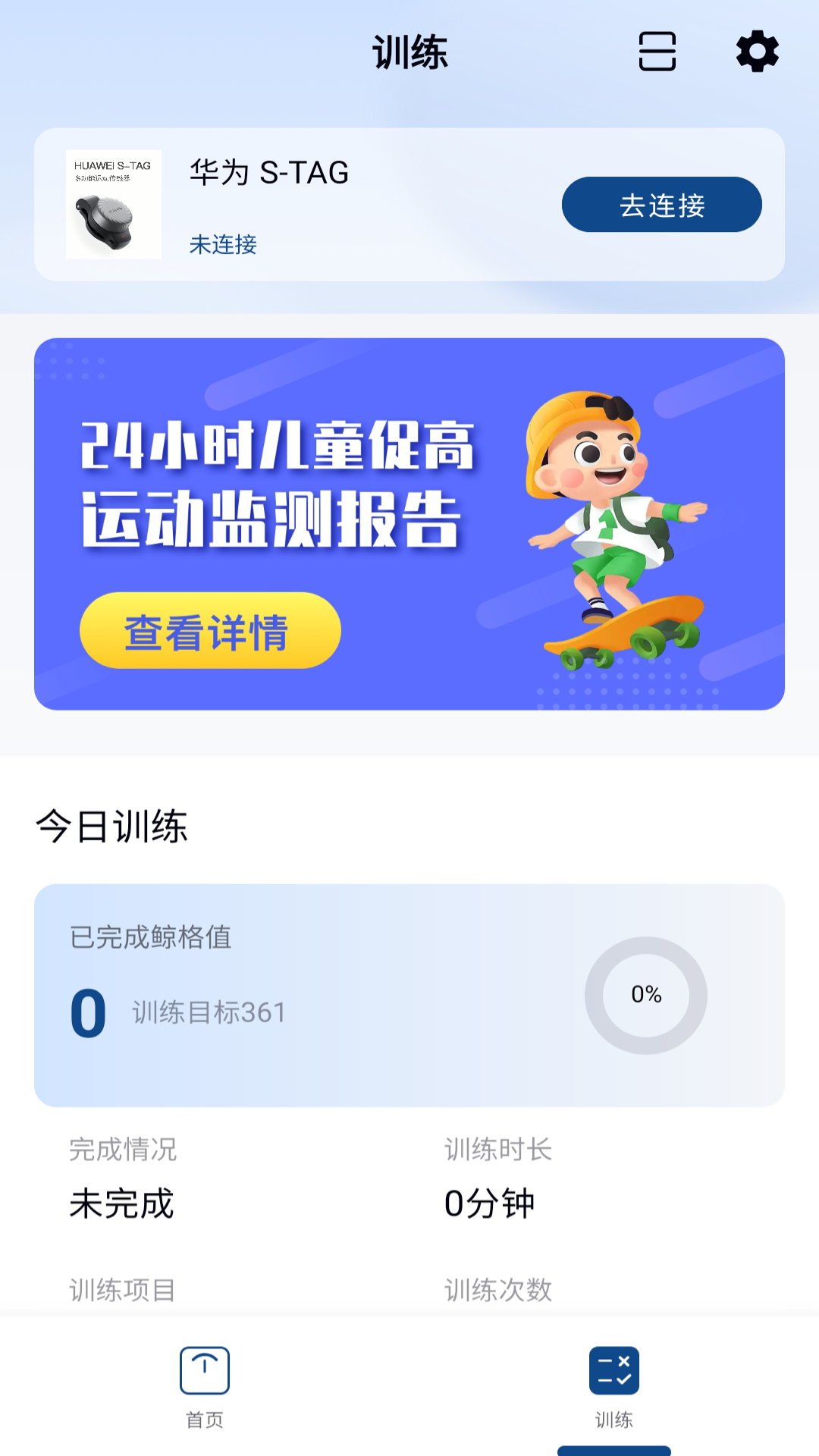Select the 训练 tab
This screenshot has width=819, height=1456.
[x=613, y=1386]
